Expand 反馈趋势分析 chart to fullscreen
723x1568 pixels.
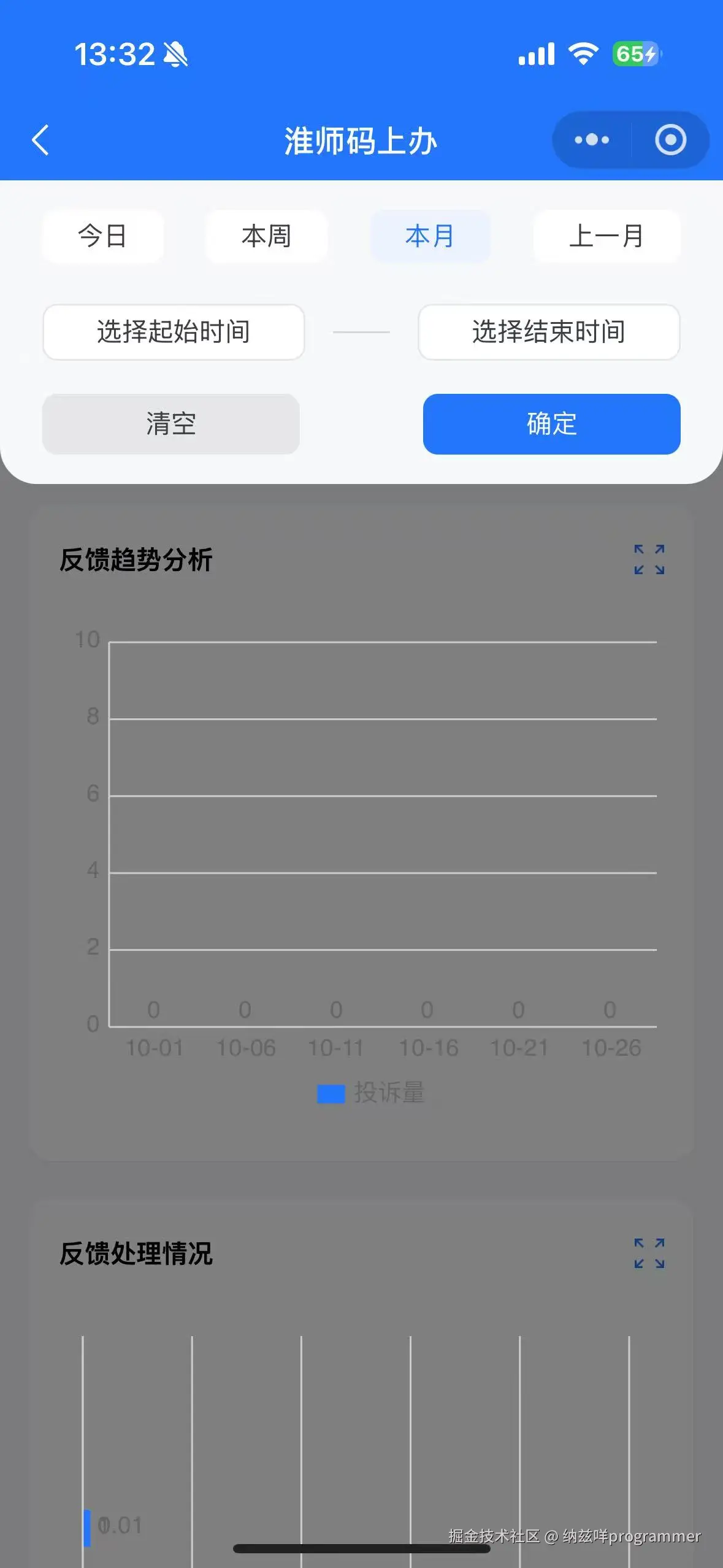(x=649, y=559)
